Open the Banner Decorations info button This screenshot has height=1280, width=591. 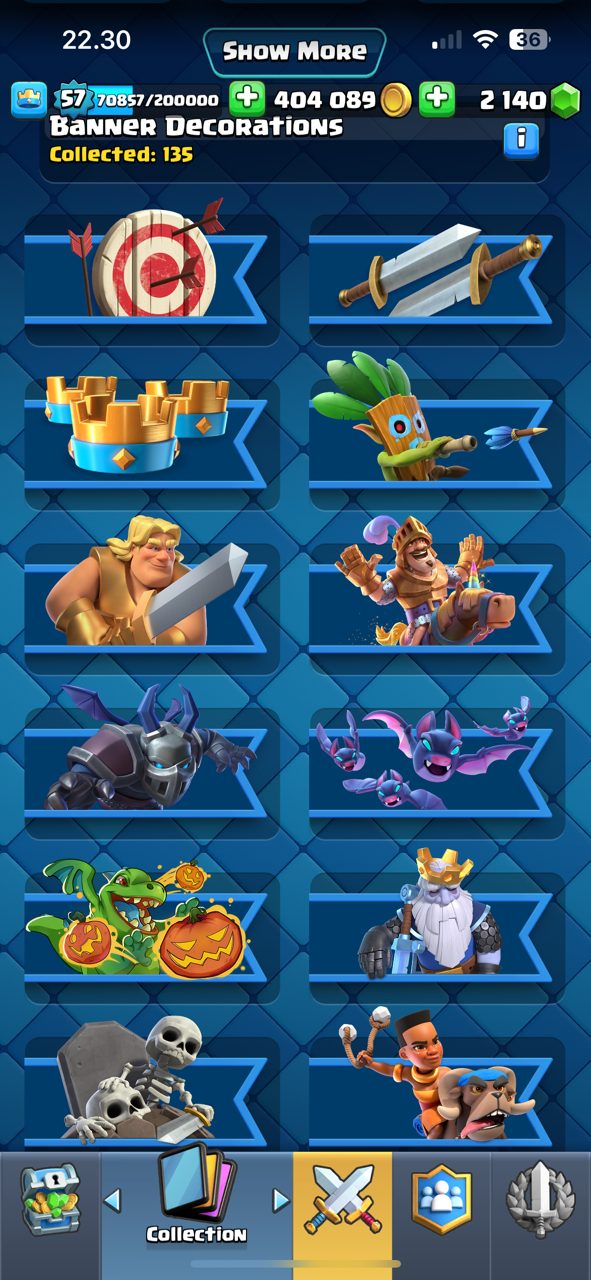[521, 140]
